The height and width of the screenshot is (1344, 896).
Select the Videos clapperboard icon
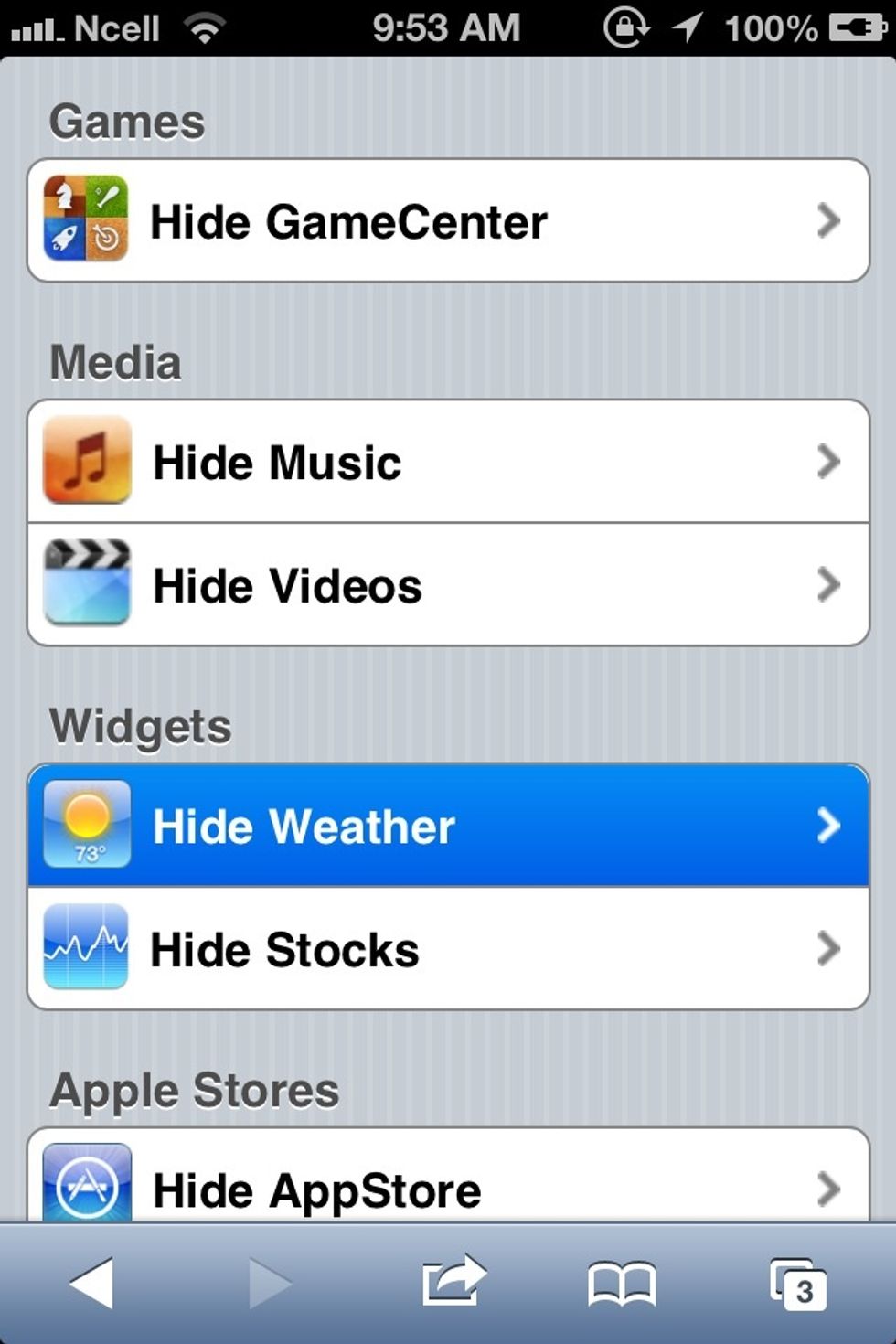(x=85, y=584)
